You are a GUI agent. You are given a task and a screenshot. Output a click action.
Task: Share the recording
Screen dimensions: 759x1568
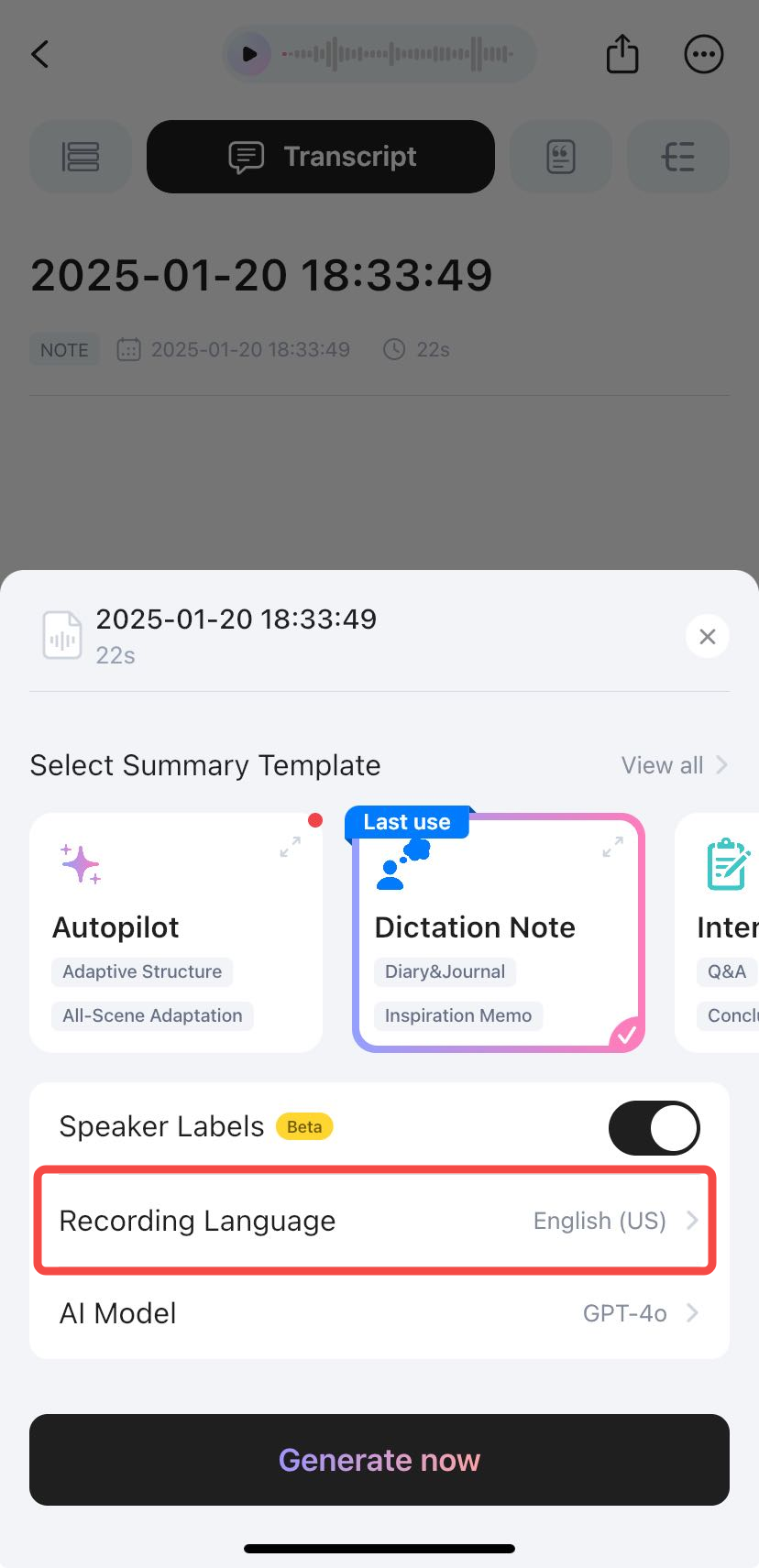[622, 54]
